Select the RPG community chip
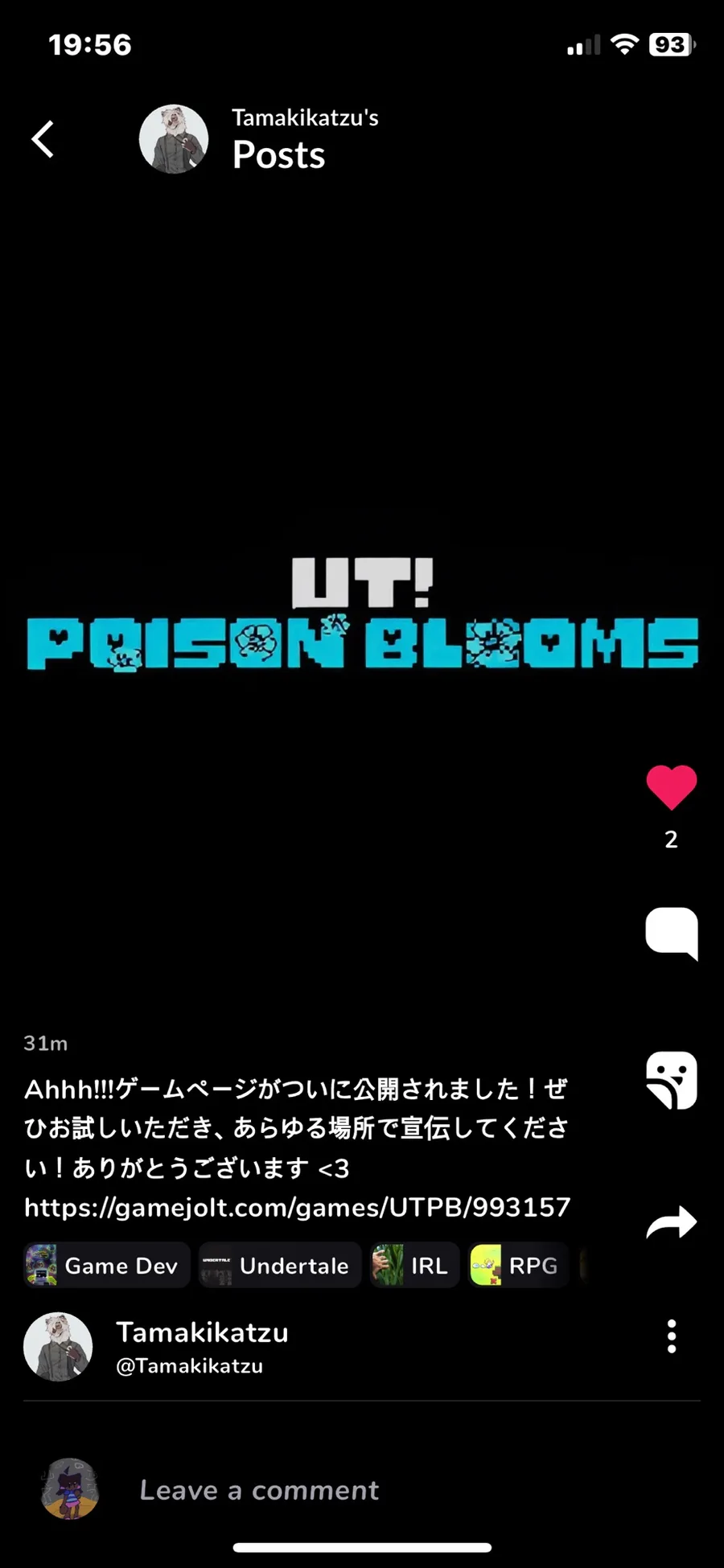This screenshot has width=724, height=1568. [519, 1265]
